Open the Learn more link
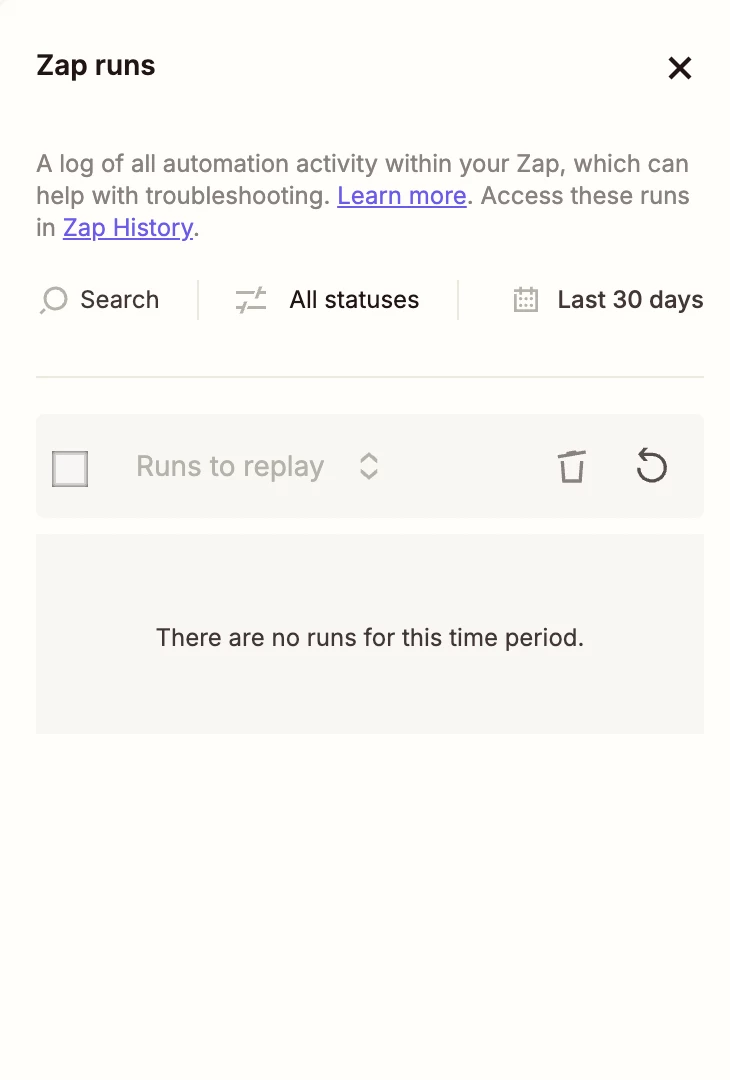The width and height of the screenshot is (730, 1080). click(401, 196)
